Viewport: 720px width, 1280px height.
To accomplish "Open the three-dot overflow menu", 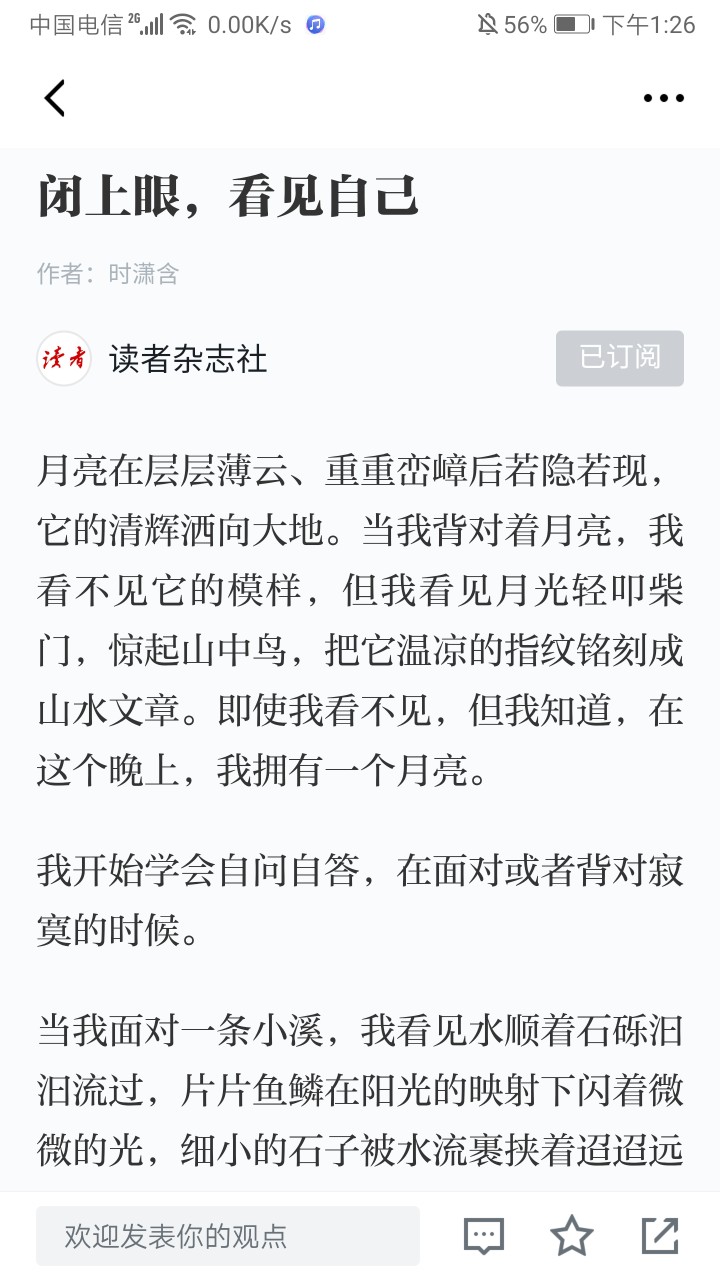I will pos(664,98).
